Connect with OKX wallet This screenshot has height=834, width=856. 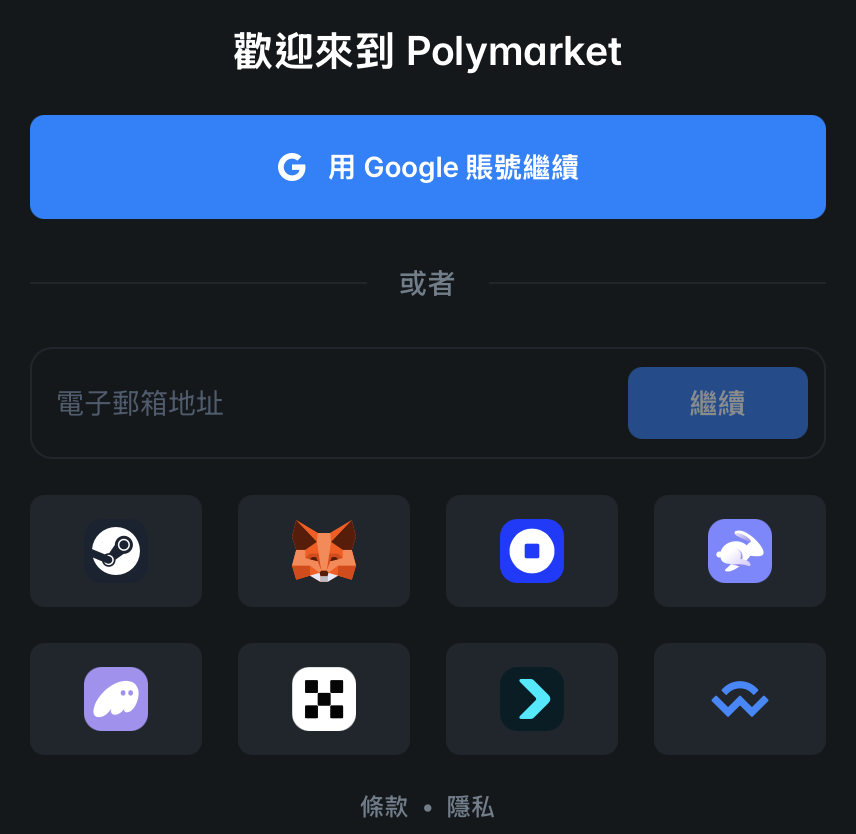click(324, 699)
